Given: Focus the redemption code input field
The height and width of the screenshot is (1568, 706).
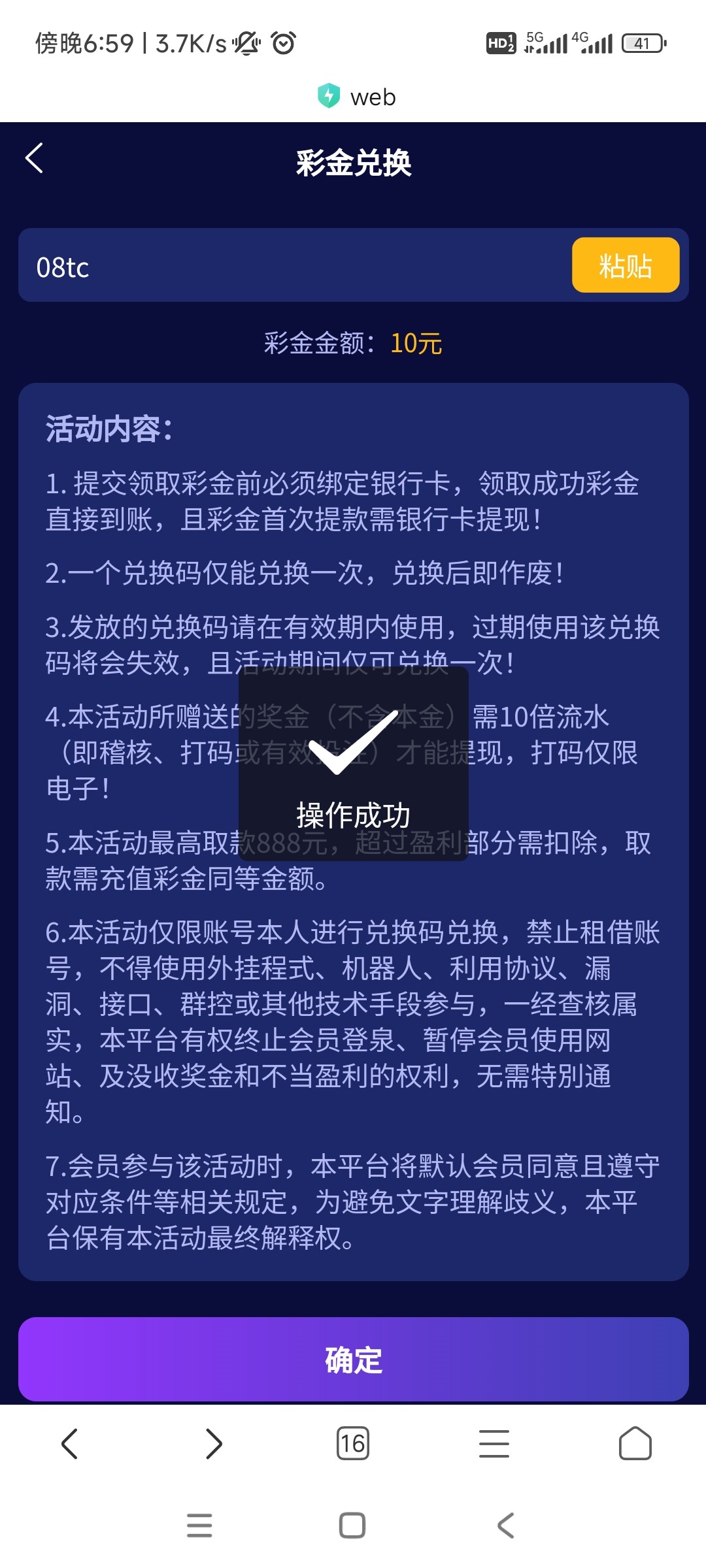Looking at the screenshot, I should (294, 267).
